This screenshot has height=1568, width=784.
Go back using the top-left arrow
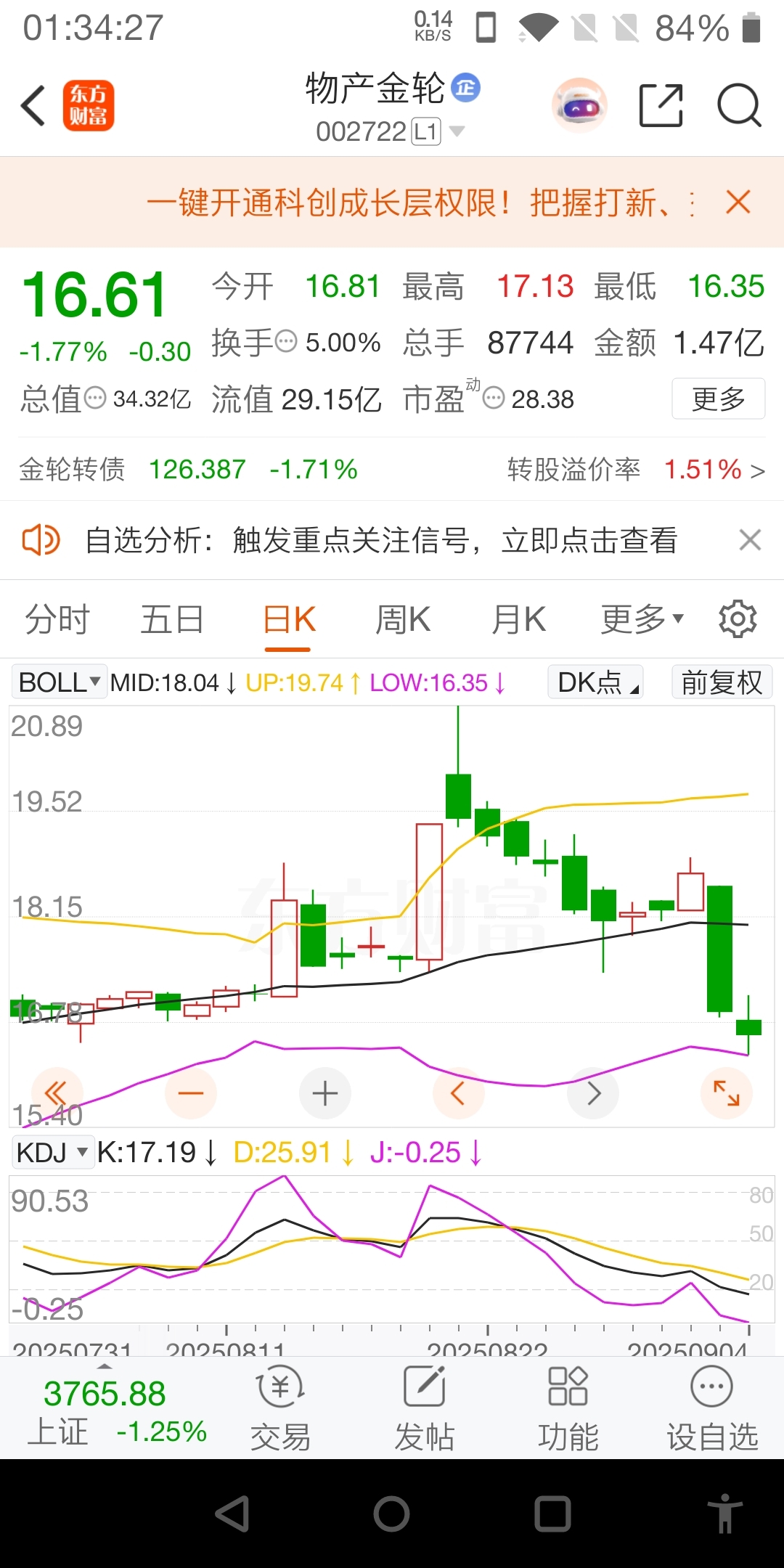(33, 106)
